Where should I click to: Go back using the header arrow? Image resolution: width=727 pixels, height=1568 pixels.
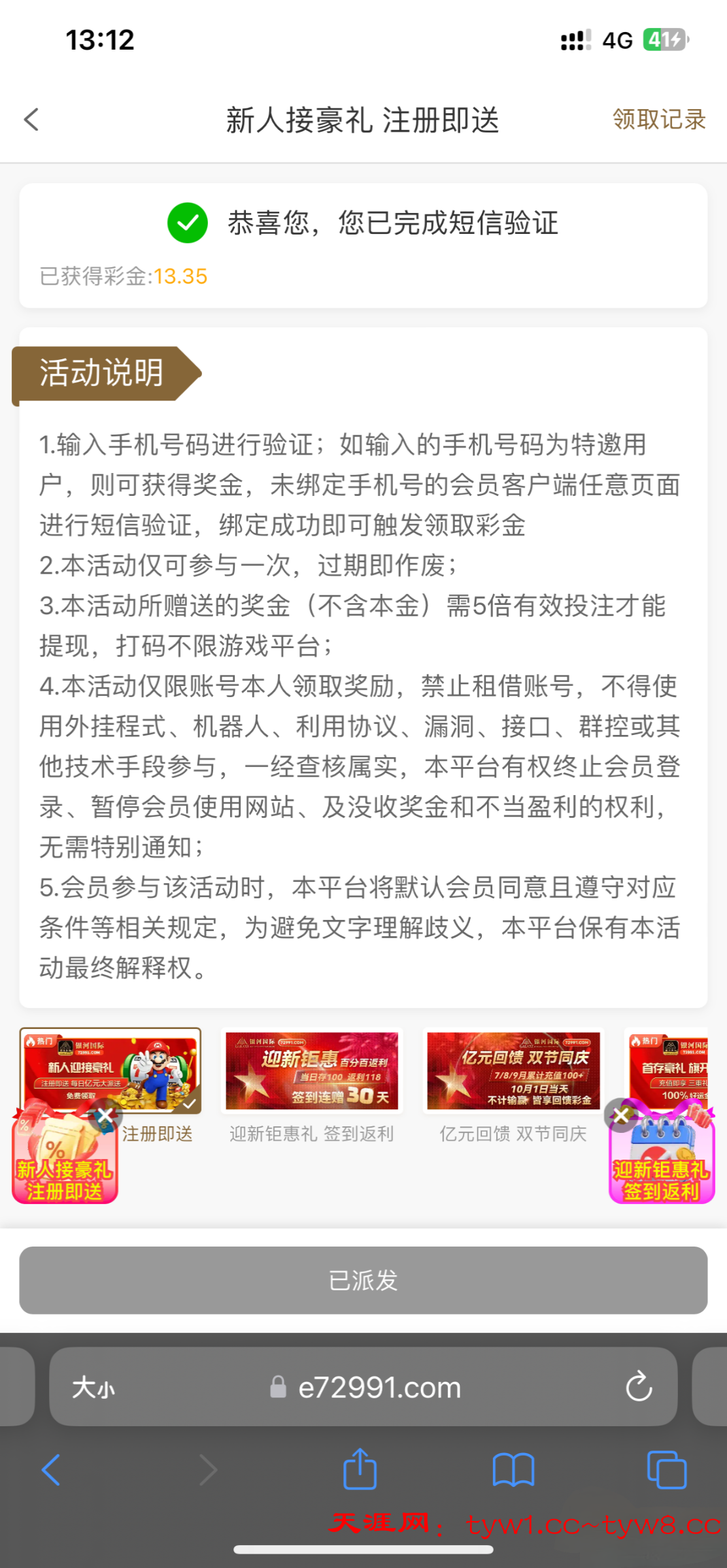(x=31, y=120)
